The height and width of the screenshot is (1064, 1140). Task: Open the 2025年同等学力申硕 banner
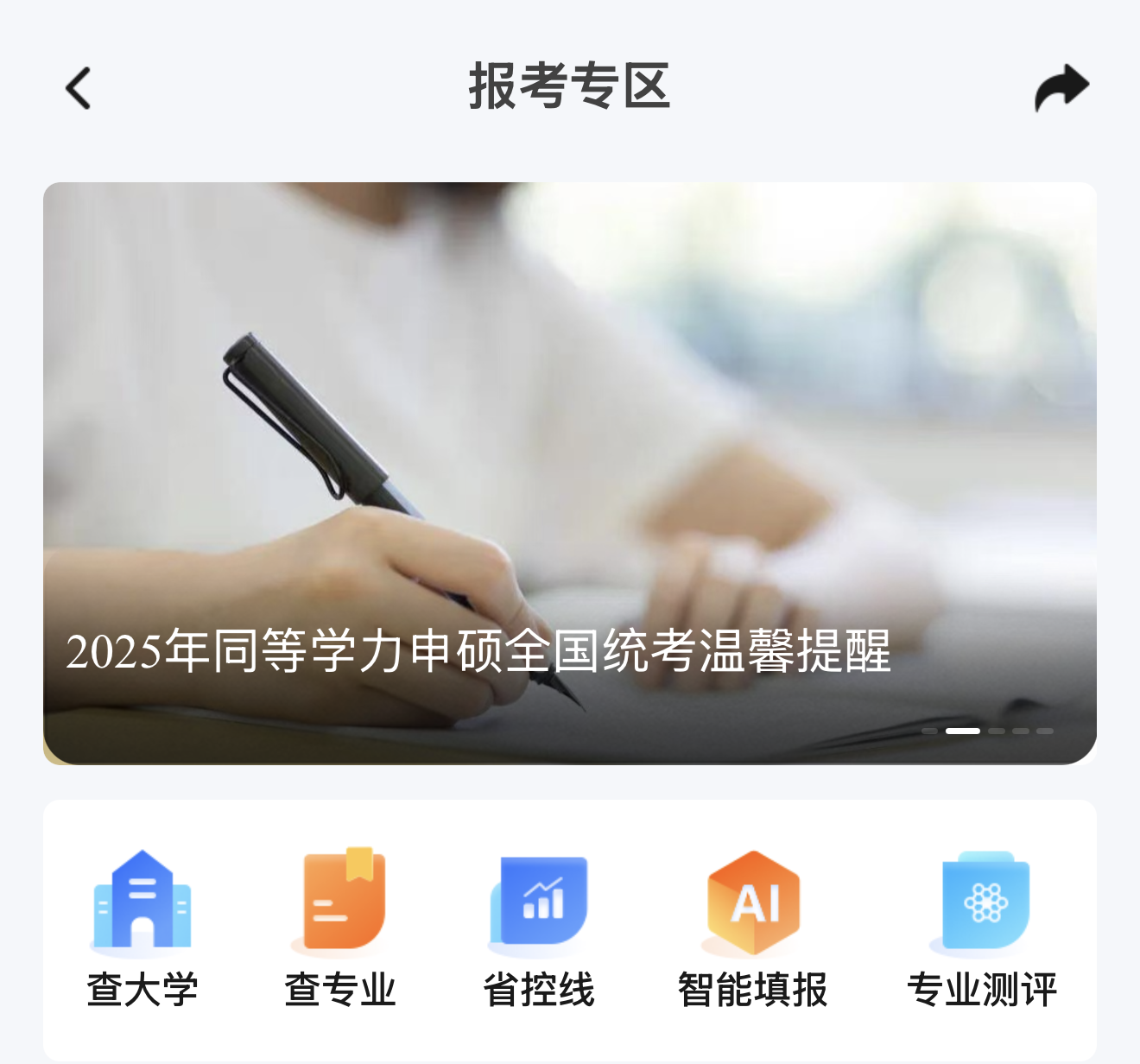570,473
